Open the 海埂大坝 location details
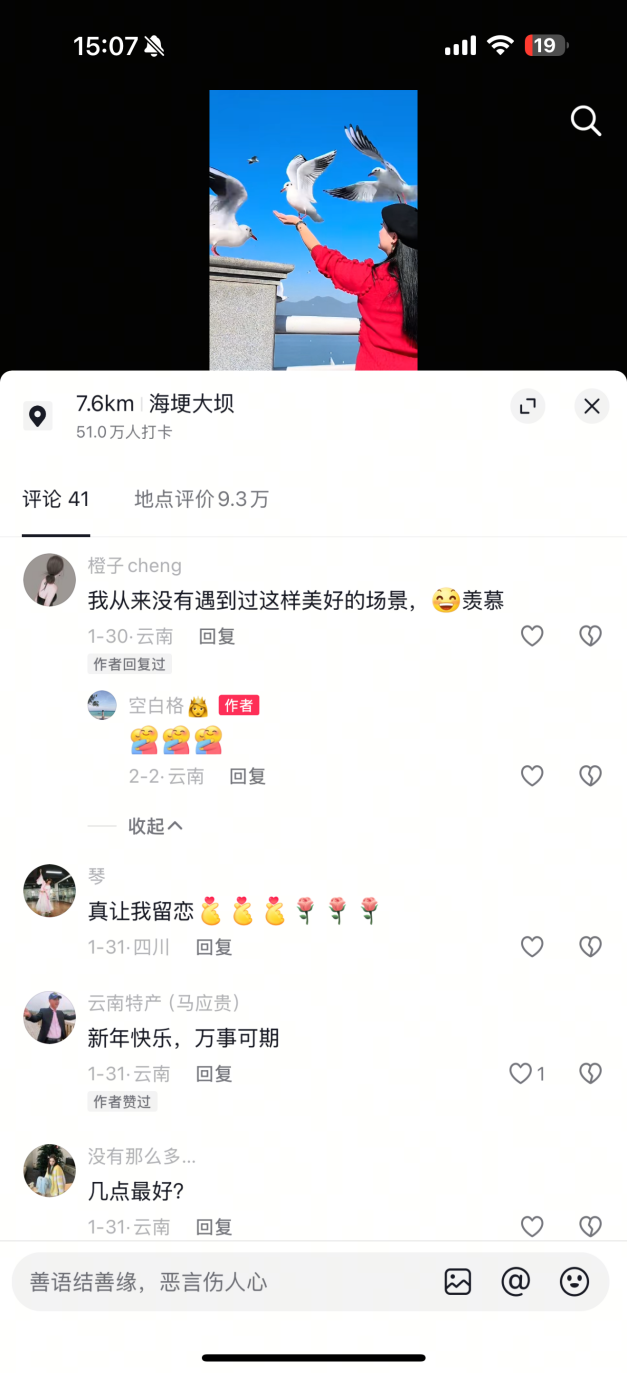 point(155,415)
